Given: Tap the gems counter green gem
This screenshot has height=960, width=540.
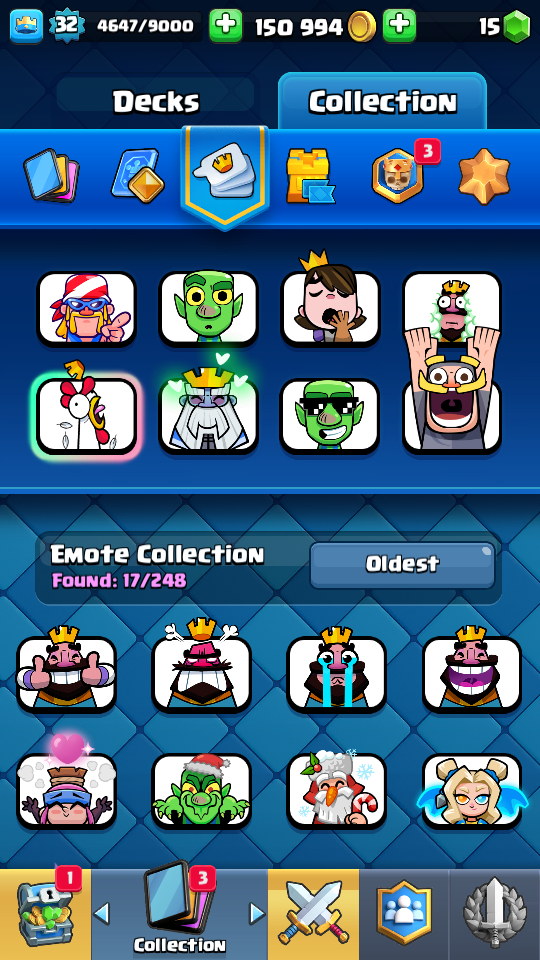Looking at the screenshot, I should click(x=517, y=26).
